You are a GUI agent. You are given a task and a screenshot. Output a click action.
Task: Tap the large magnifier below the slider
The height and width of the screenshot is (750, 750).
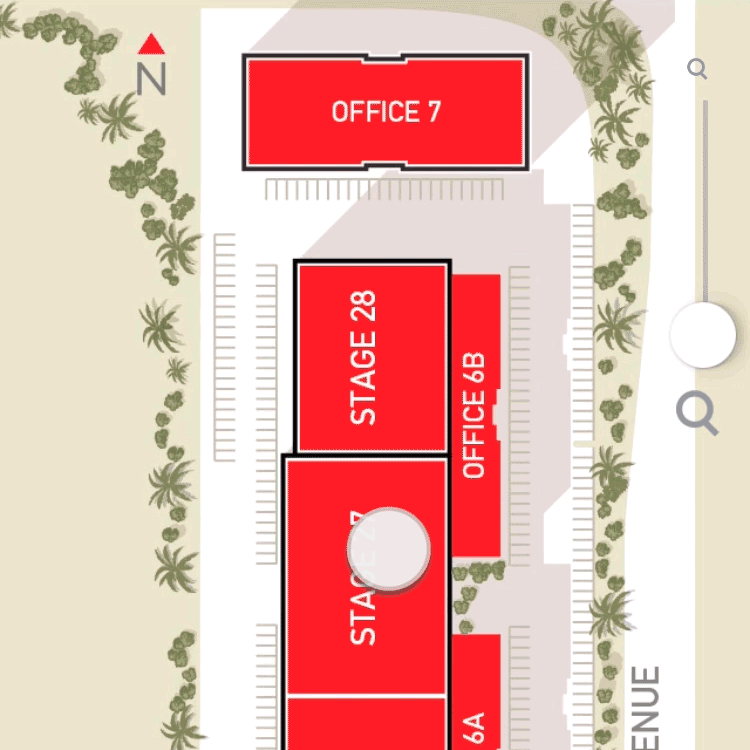[697, 412]
